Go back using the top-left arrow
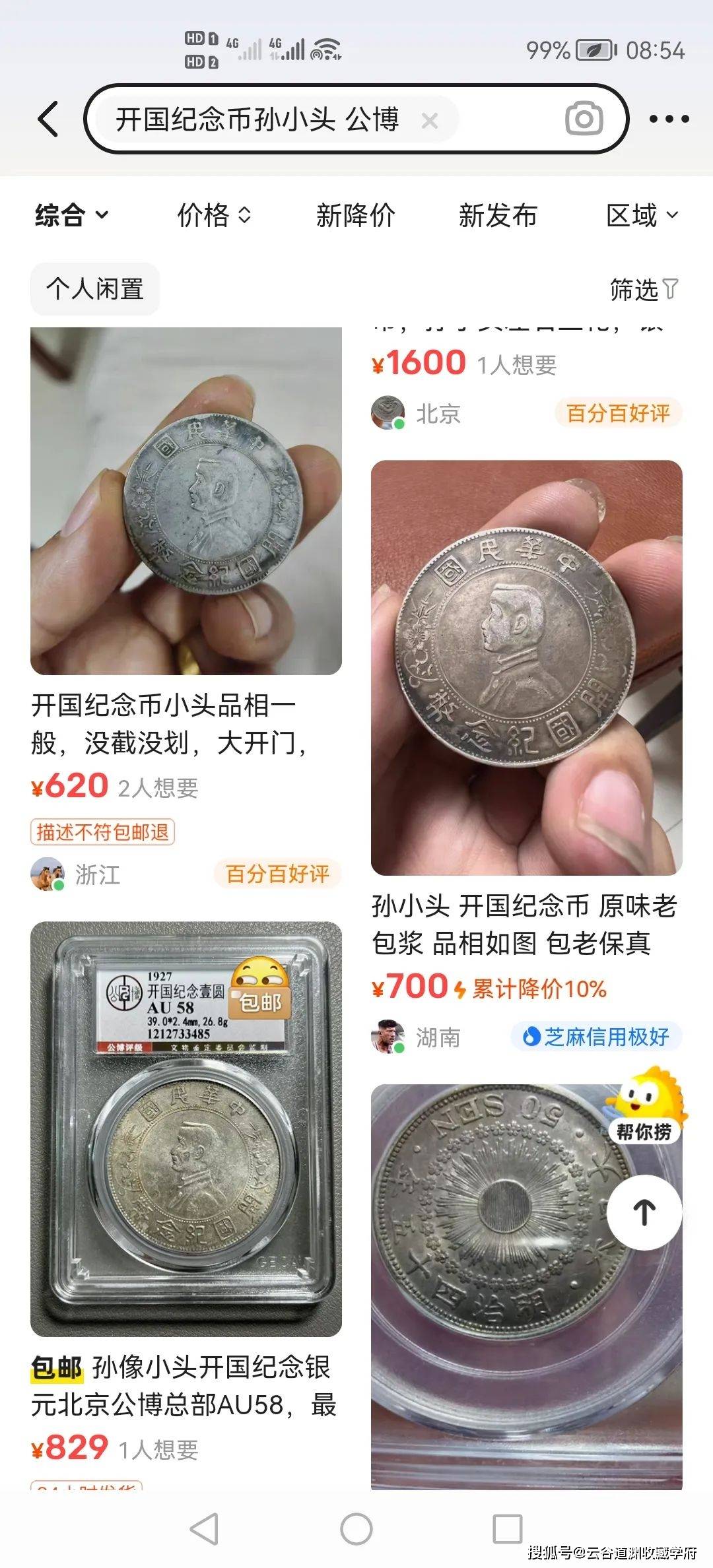The width and height of the screenshot is (713, 1568). [x=49, y=119]
